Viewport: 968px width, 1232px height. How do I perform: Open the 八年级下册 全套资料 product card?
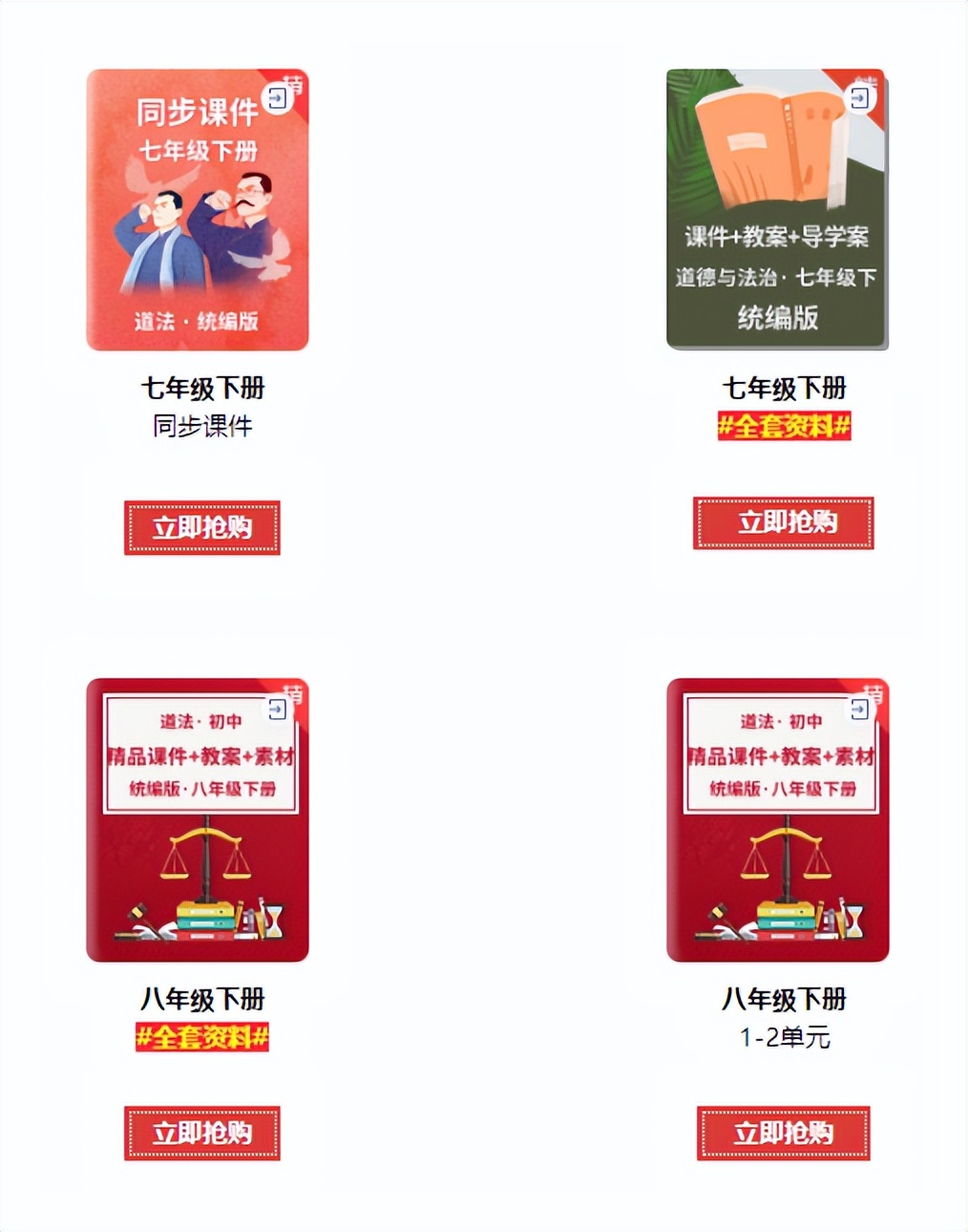[x=198, y=819]
